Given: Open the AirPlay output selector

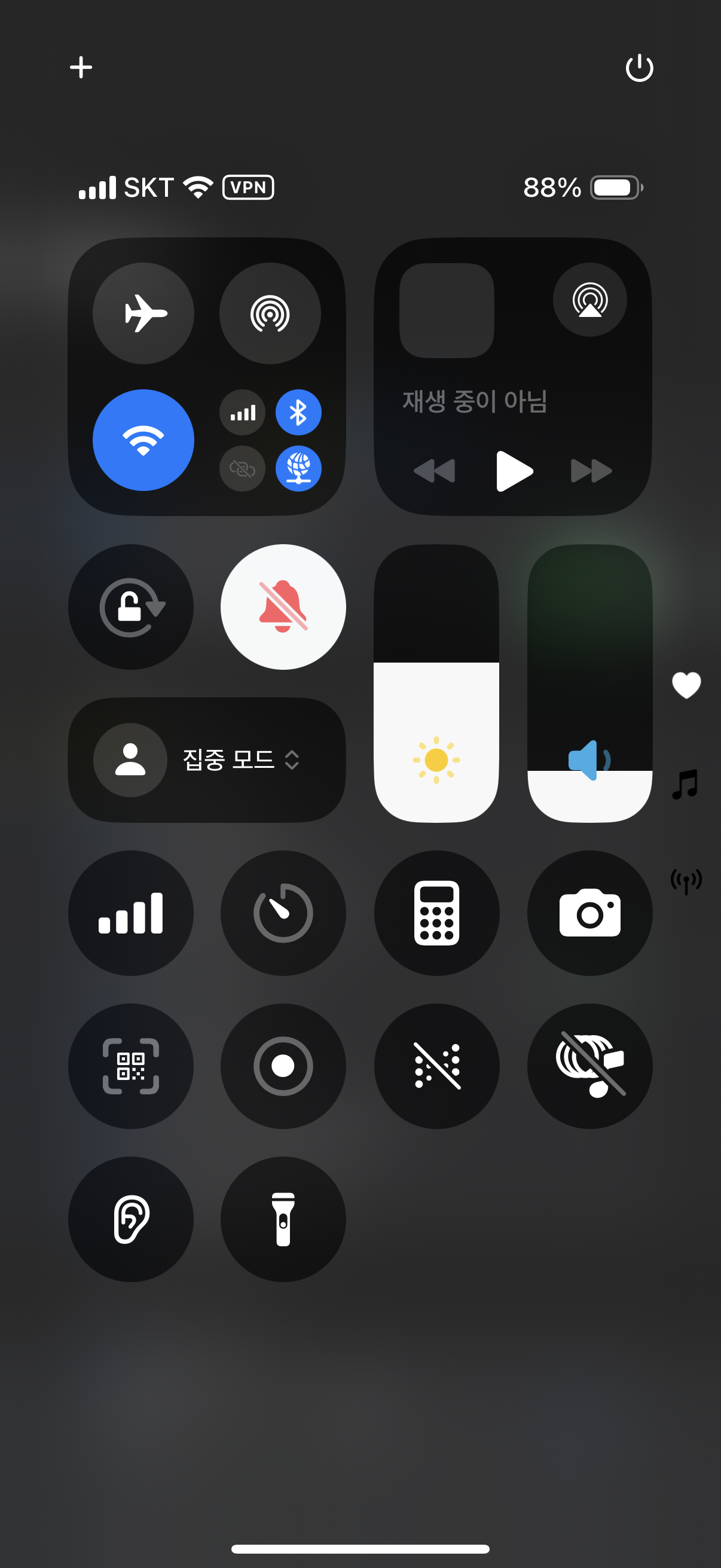Looking at the screenshot, I should click(x=589, y=300).
